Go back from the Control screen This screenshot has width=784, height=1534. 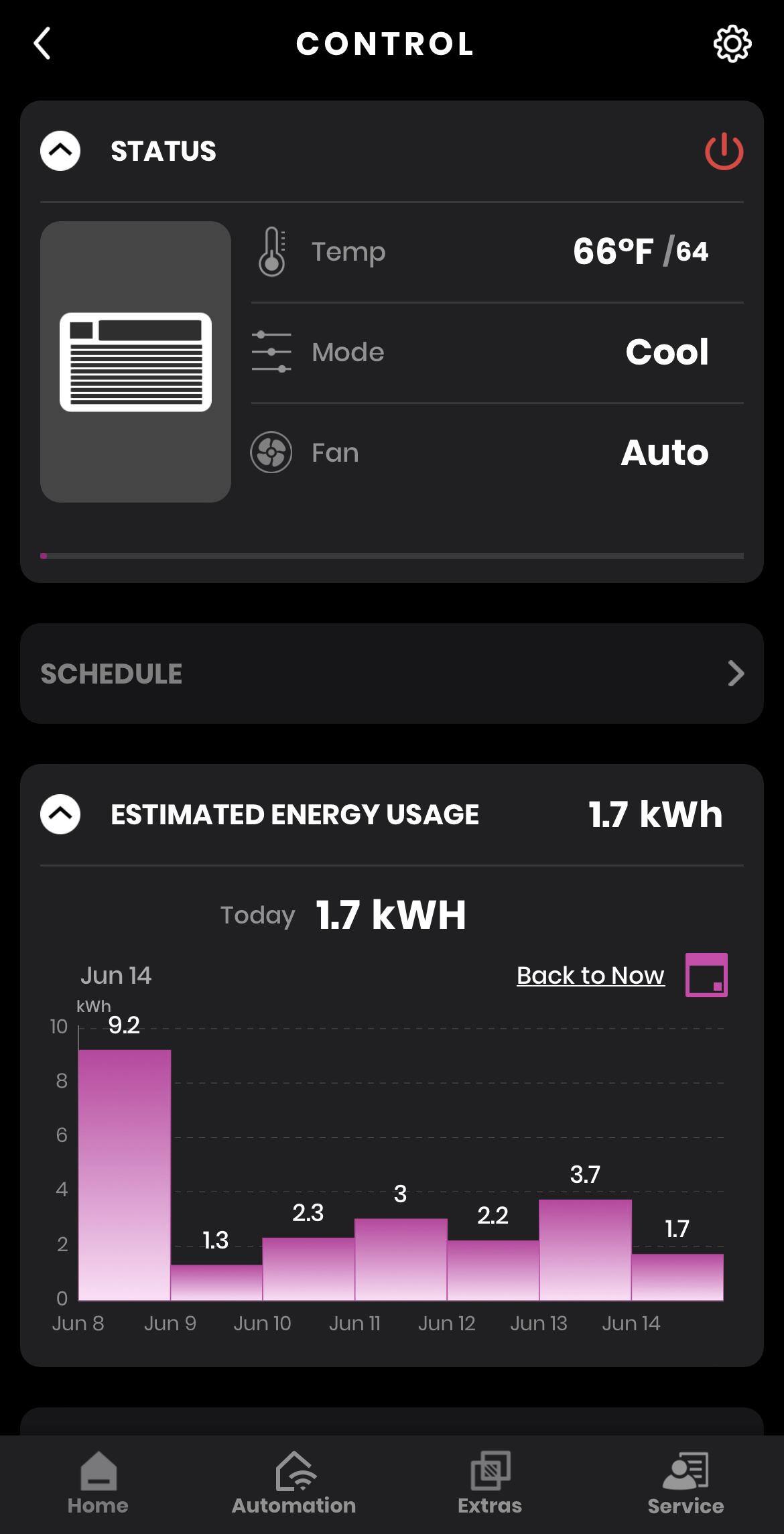pos(42,44)
